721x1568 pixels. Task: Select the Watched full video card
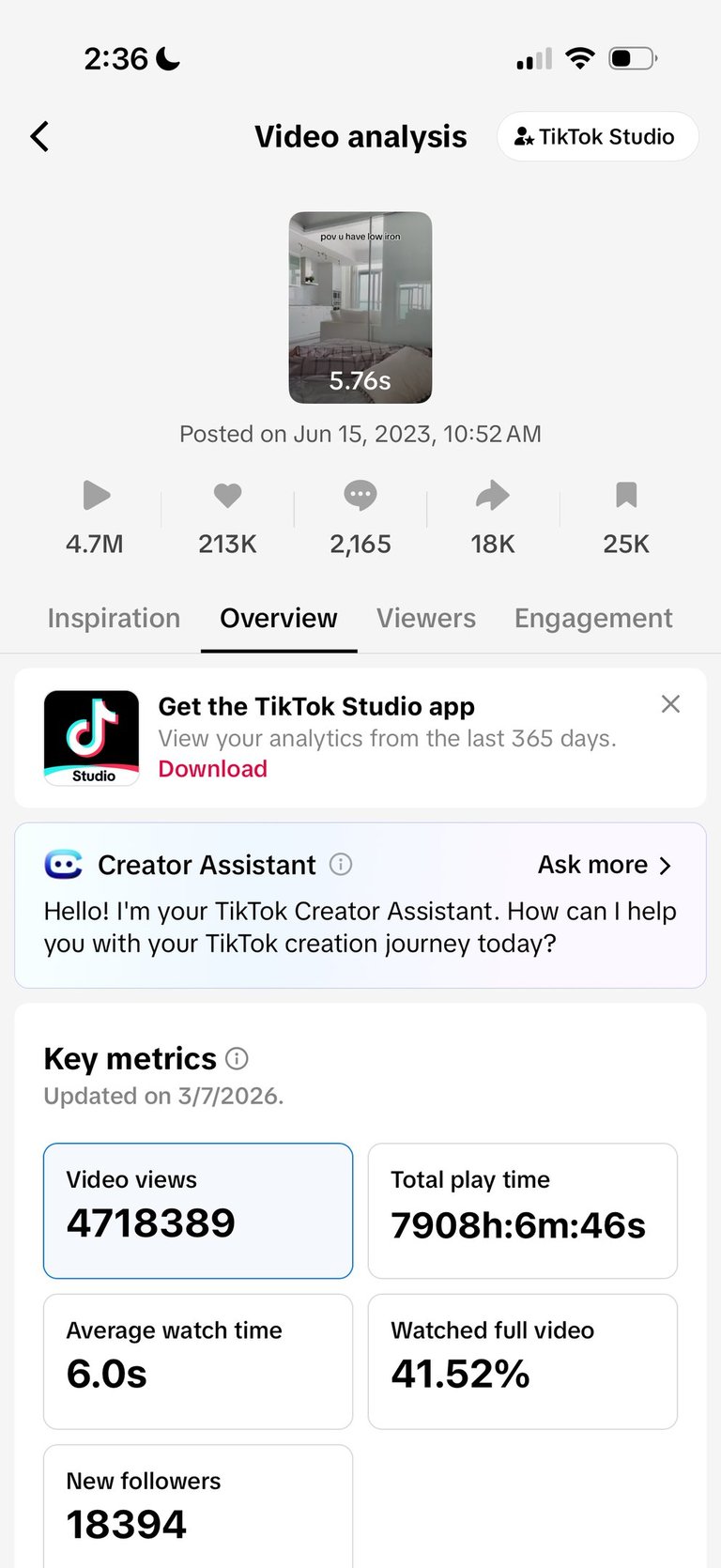522,1360
